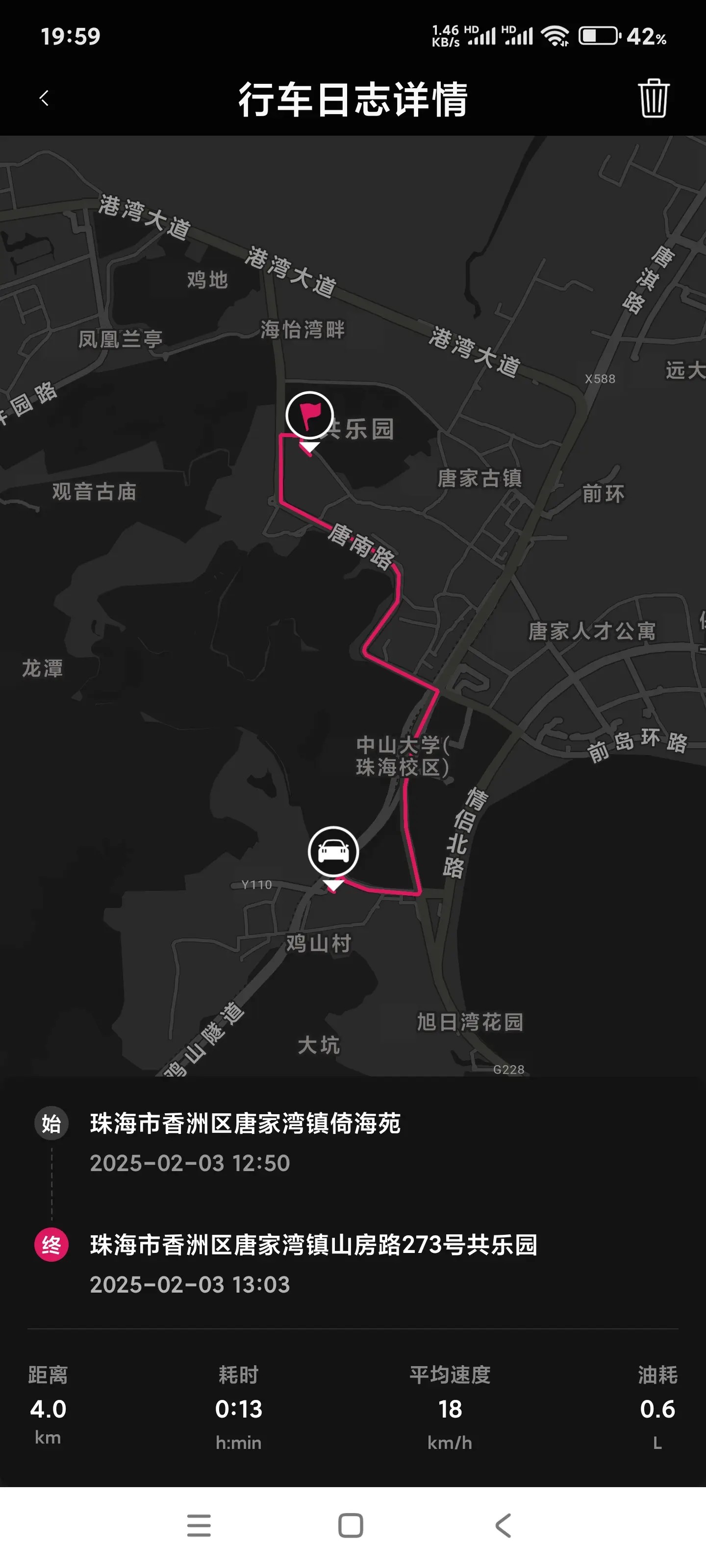Go to the home screen
The height and width of the screenshot is (1568, 706).
[351, 1525]
